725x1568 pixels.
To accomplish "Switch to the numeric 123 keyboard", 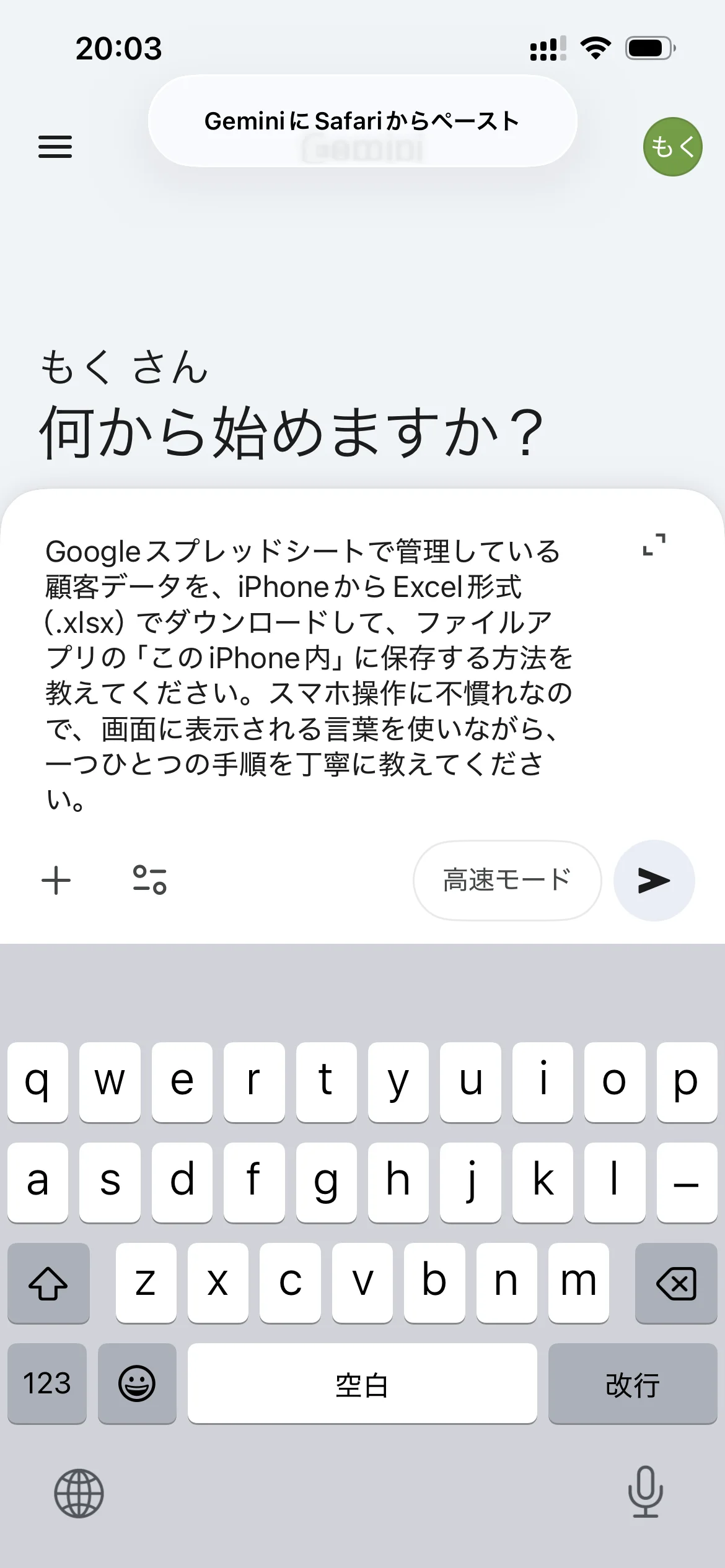I will [48, 1384].
